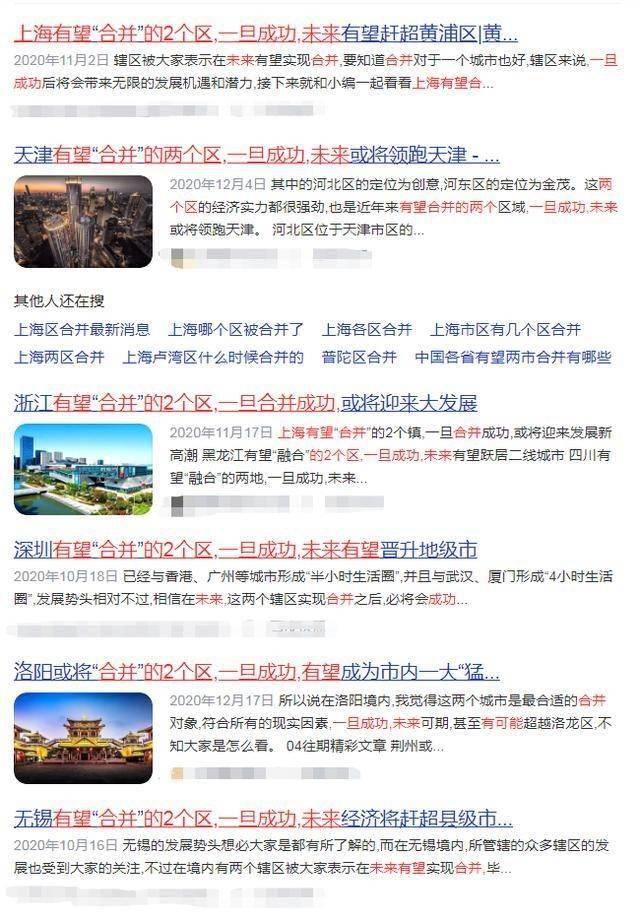The image size is (640, 922).
Task: Search related query 上海区合并最新消息
Action: tap(82, 329)
